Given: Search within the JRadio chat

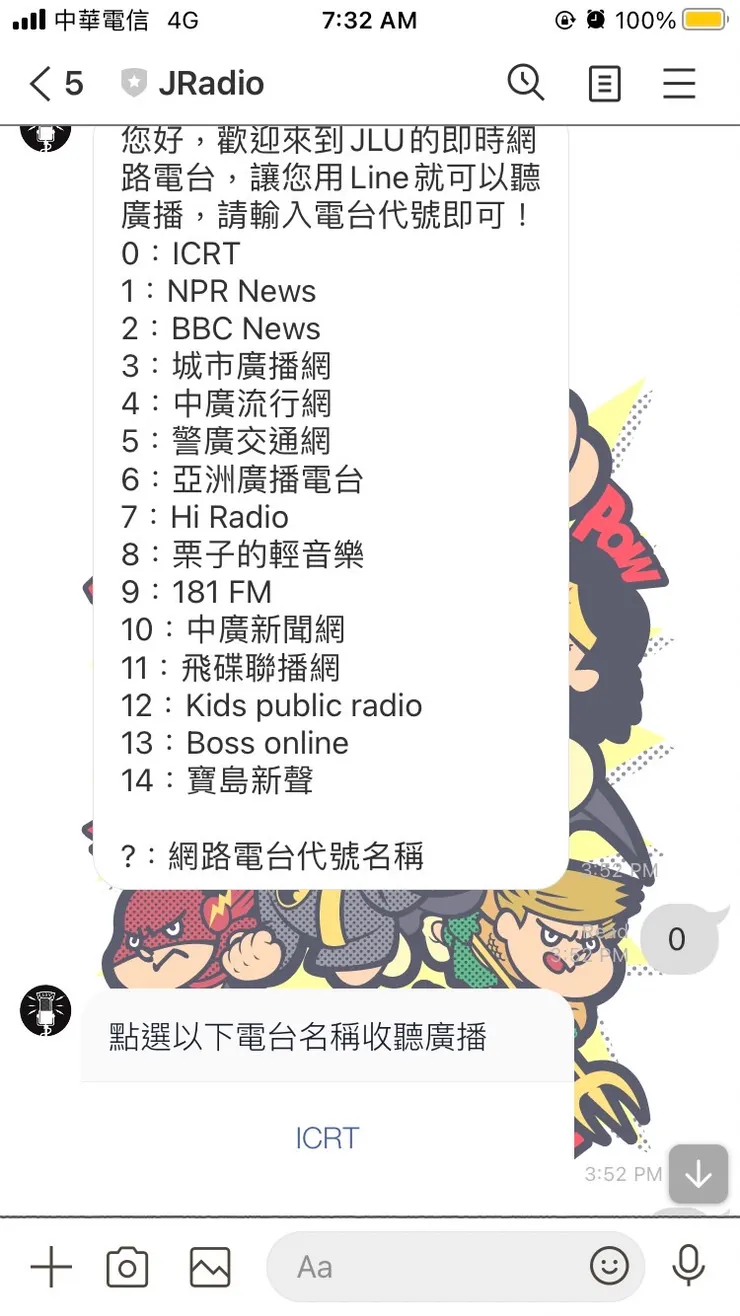Looking at the screenshot, I should coord(526,83).
